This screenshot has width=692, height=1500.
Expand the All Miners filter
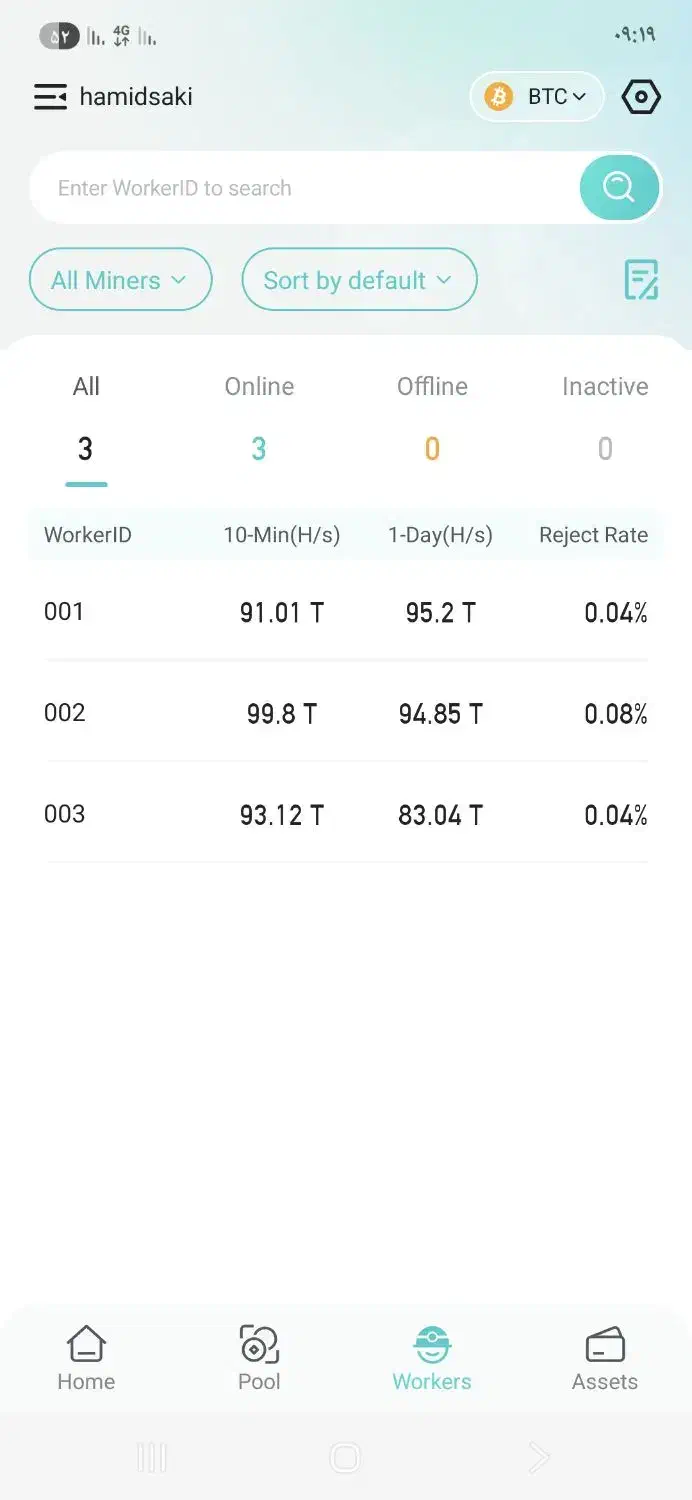[x=120, y=280]
